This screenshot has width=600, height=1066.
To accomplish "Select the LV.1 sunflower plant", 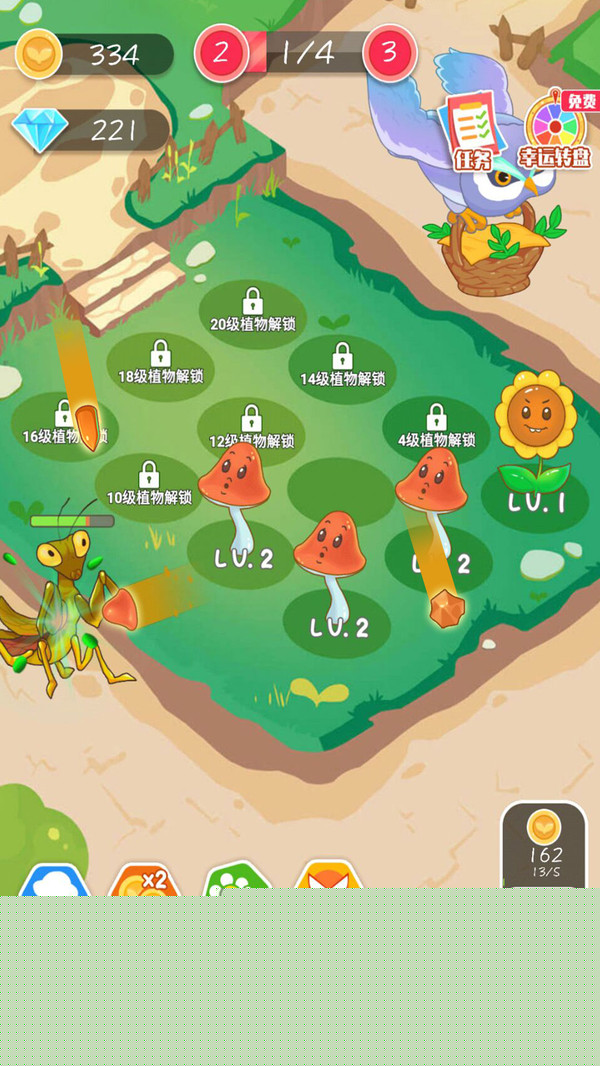I will pyautogui.click(x=536, y=440).
